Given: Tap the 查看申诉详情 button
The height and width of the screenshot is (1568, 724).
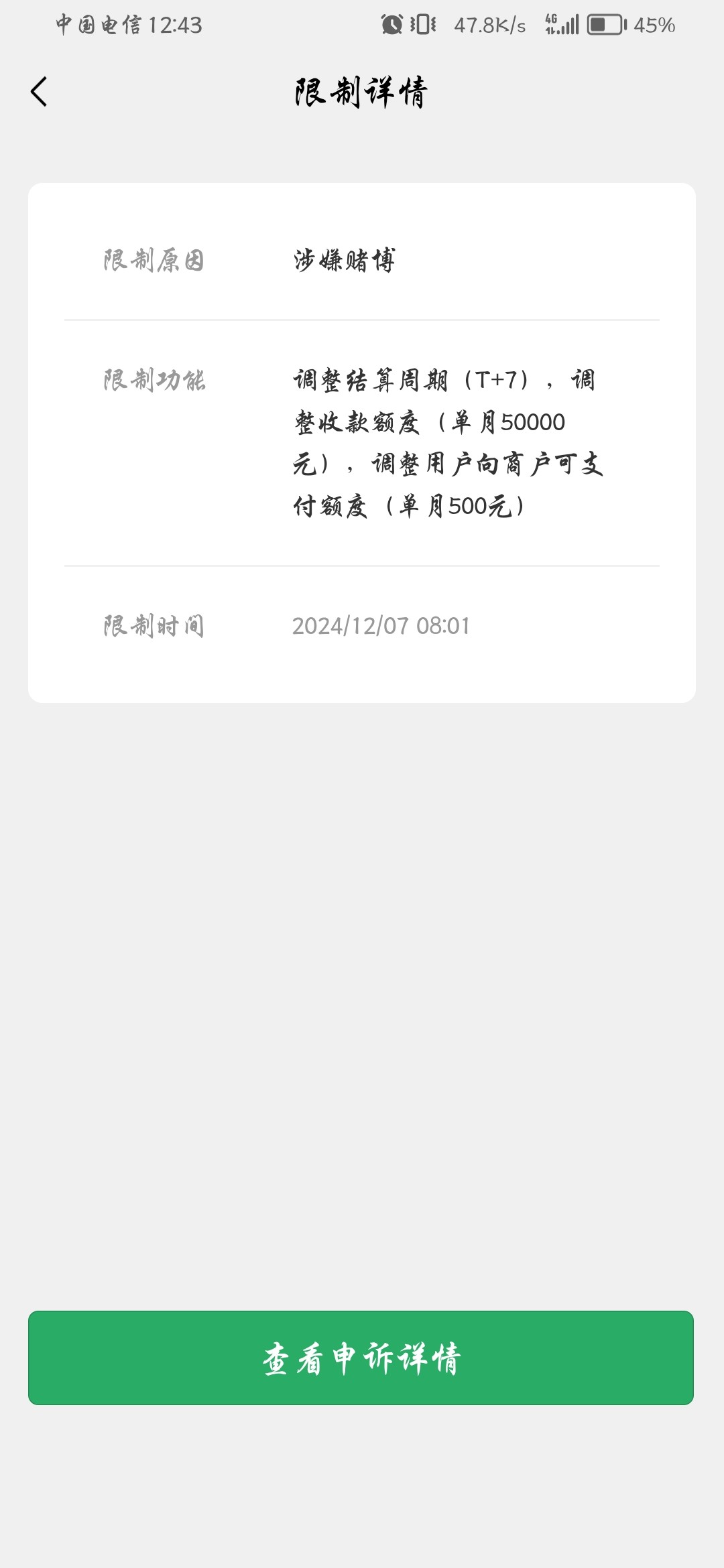Looking at the screenshot, I should pos(361,1358).
